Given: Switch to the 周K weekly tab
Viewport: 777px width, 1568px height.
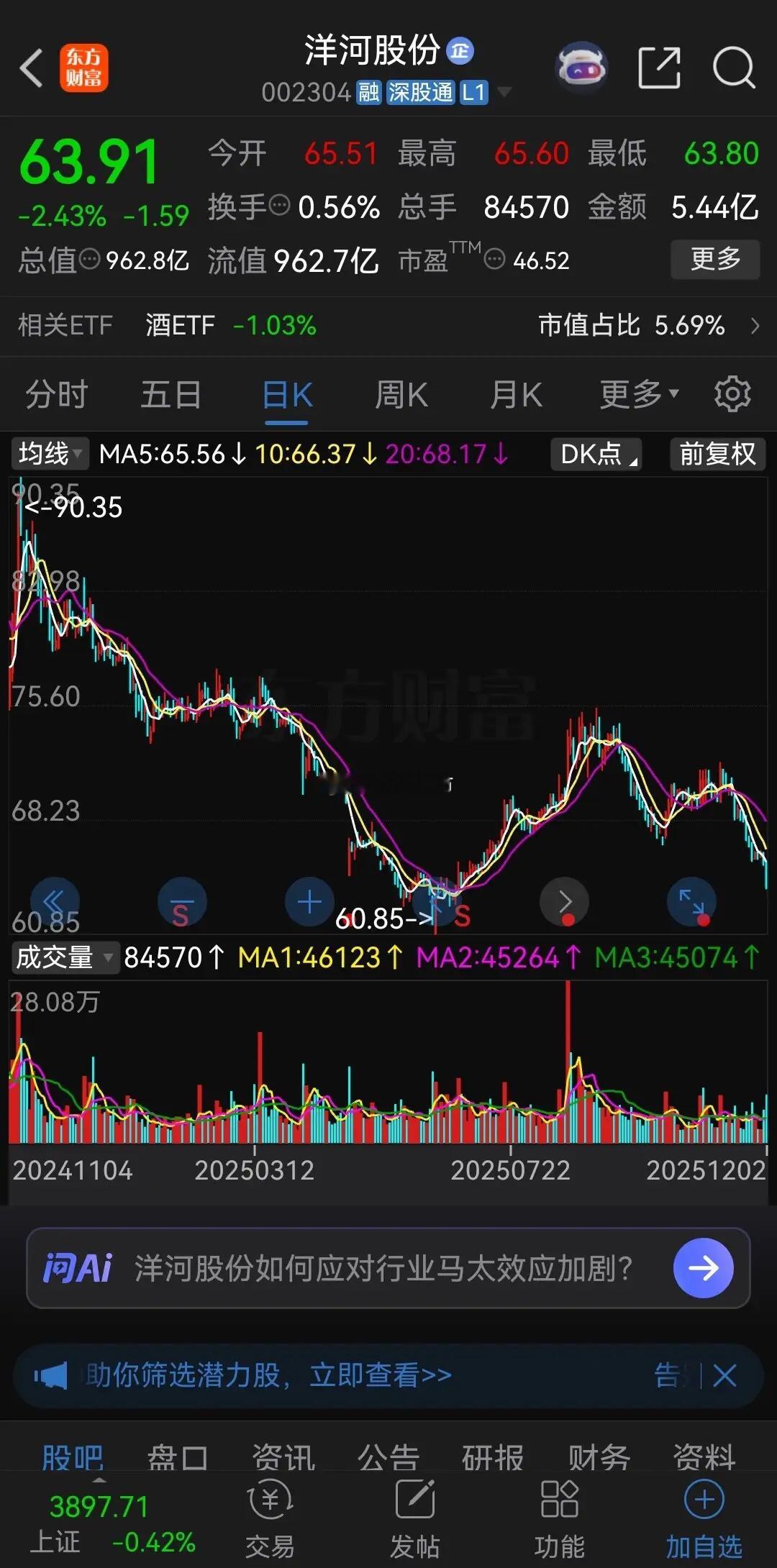Looking at the screenshot, I should tap(401, 394).
